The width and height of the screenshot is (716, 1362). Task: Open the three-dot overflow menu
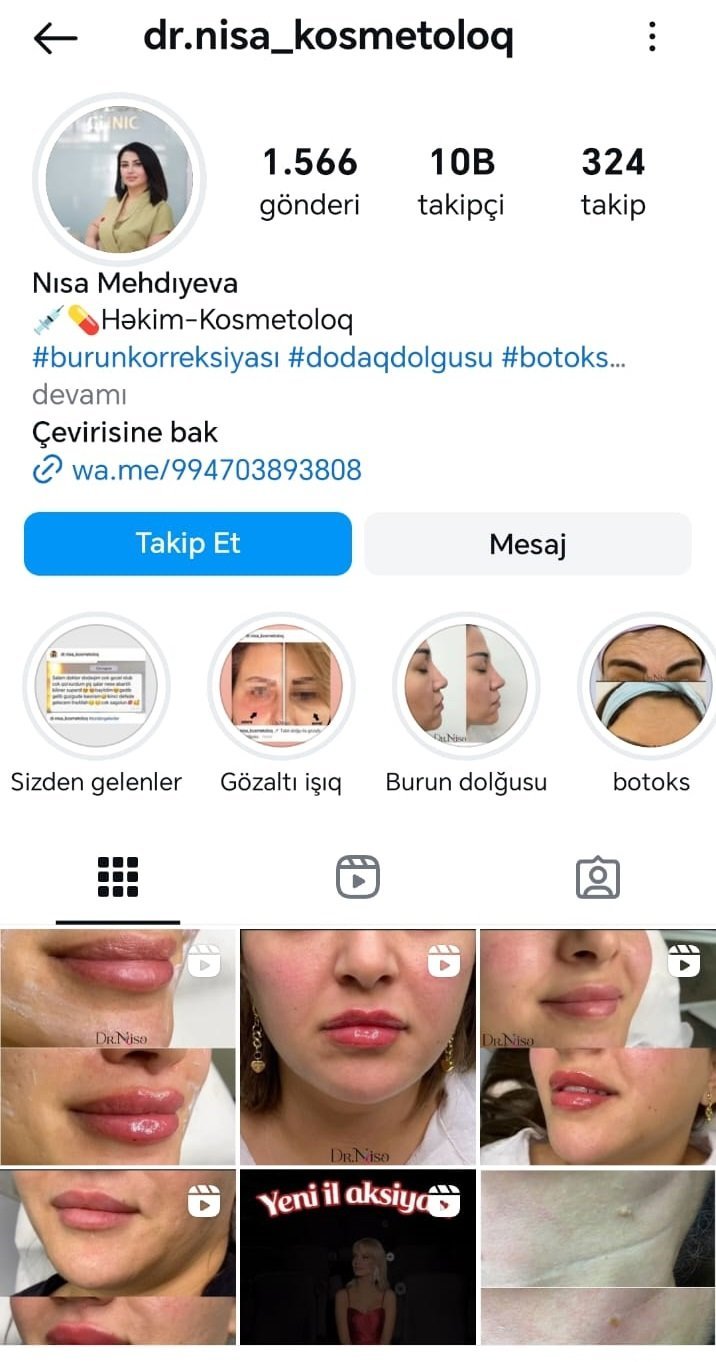[x=652, y=38]
